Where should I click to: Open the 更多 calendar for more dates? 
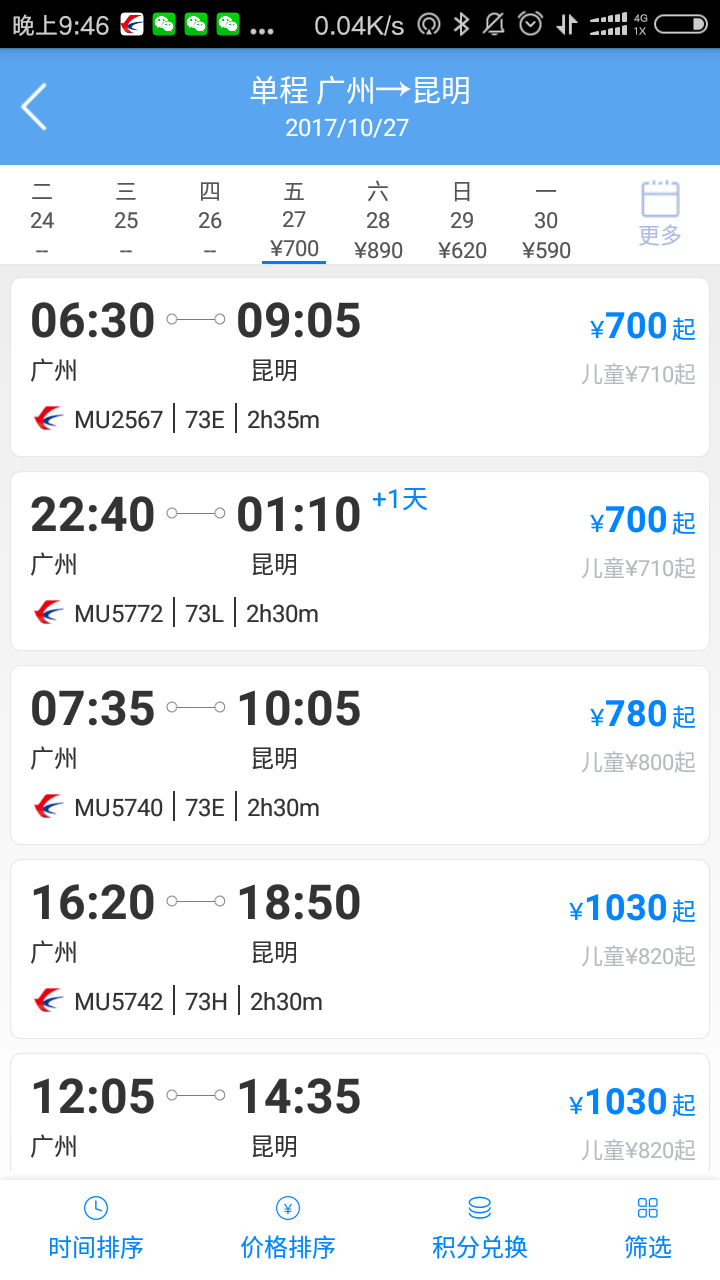[660, 214]
